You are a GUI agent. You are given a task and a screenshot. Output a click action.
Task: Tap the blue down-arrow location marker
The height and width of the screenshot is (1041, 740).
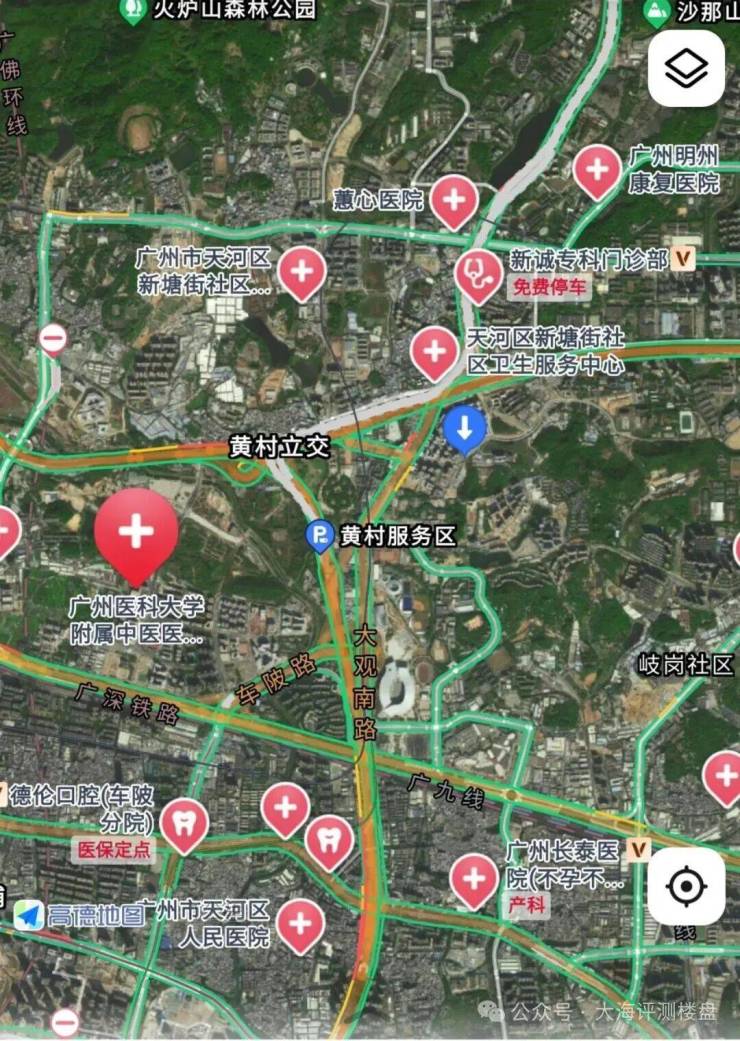(465, 429)
